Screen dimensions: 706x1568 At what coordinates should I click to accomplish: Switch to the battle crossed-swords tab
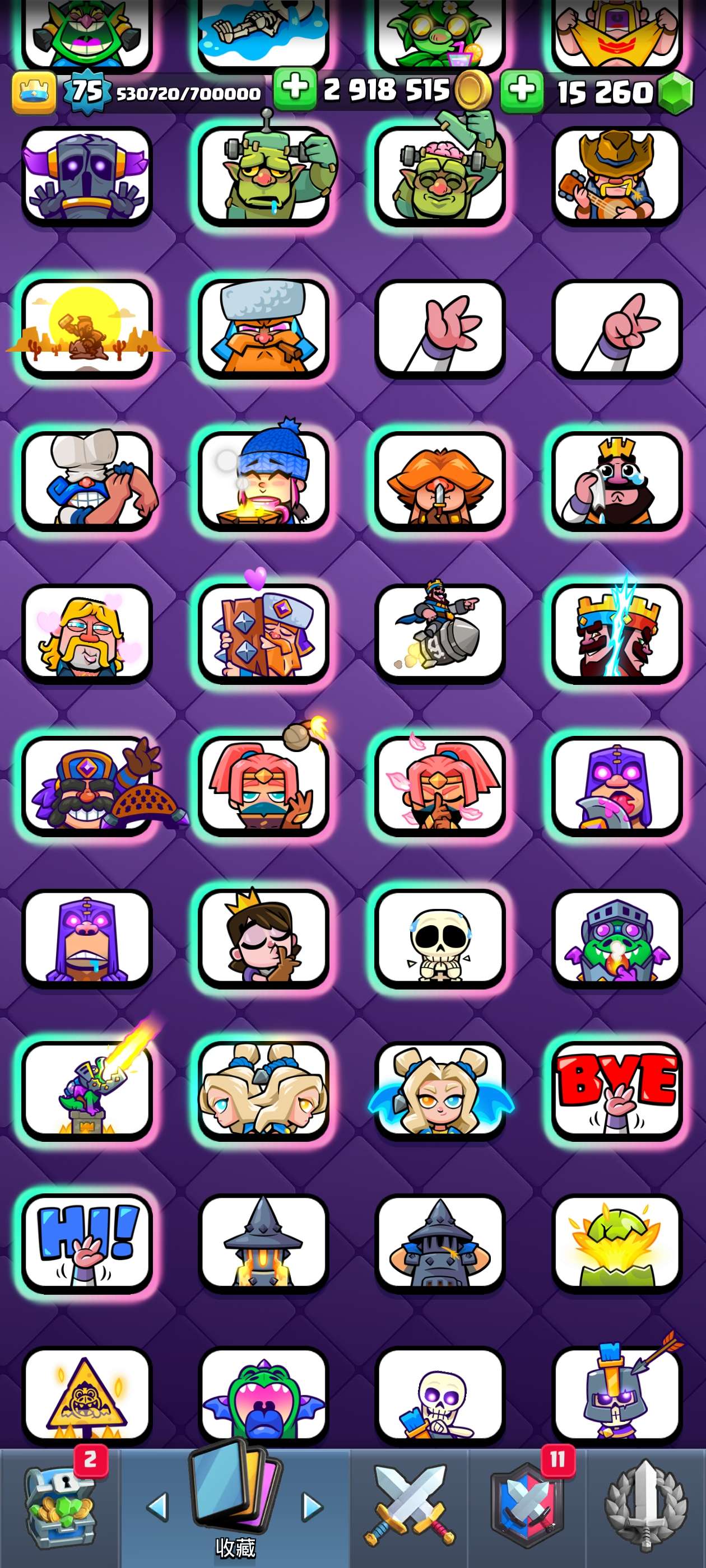coord(411,1508)
